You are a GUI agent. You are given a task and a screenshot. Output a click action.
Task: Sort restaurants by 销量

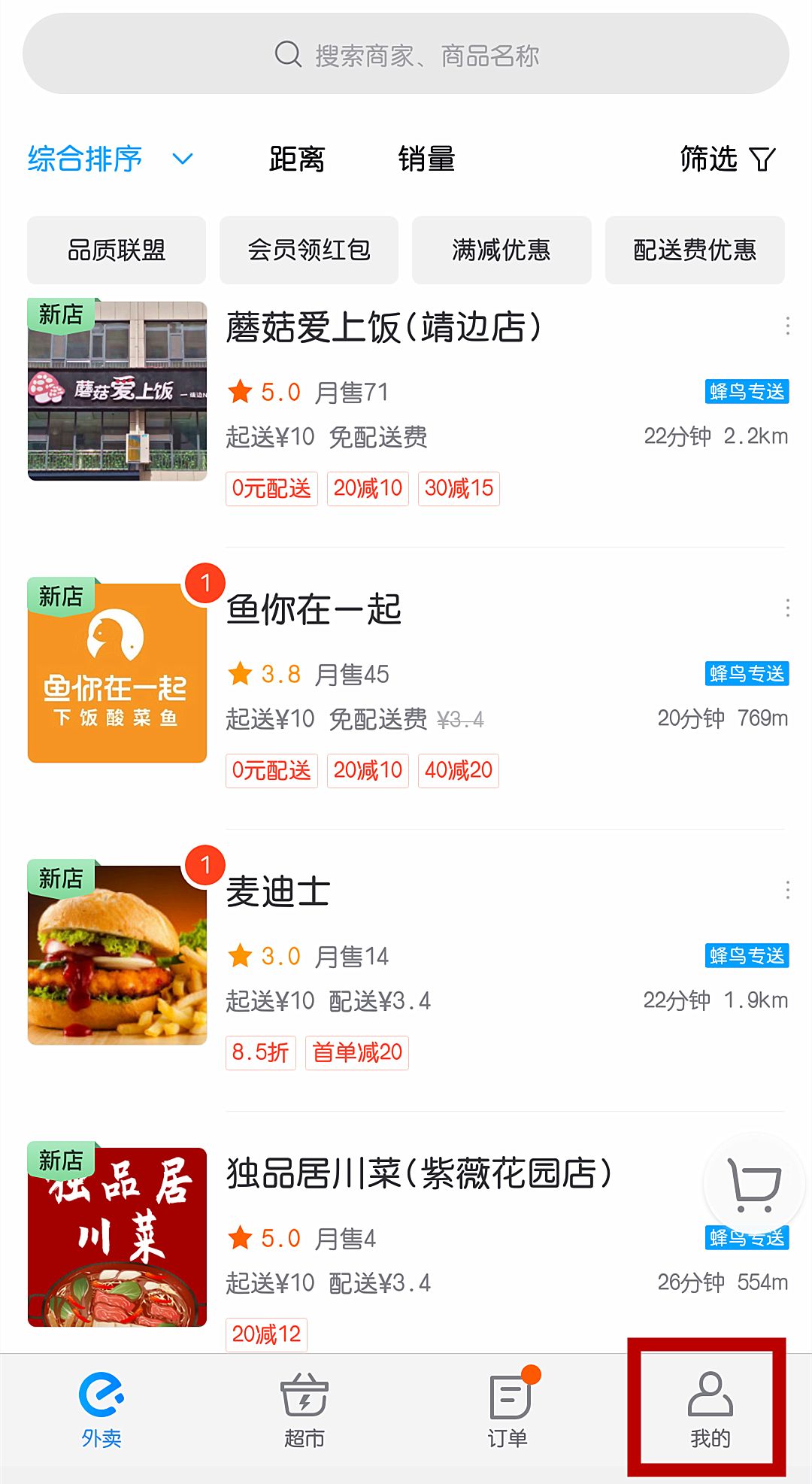(426, 159)
